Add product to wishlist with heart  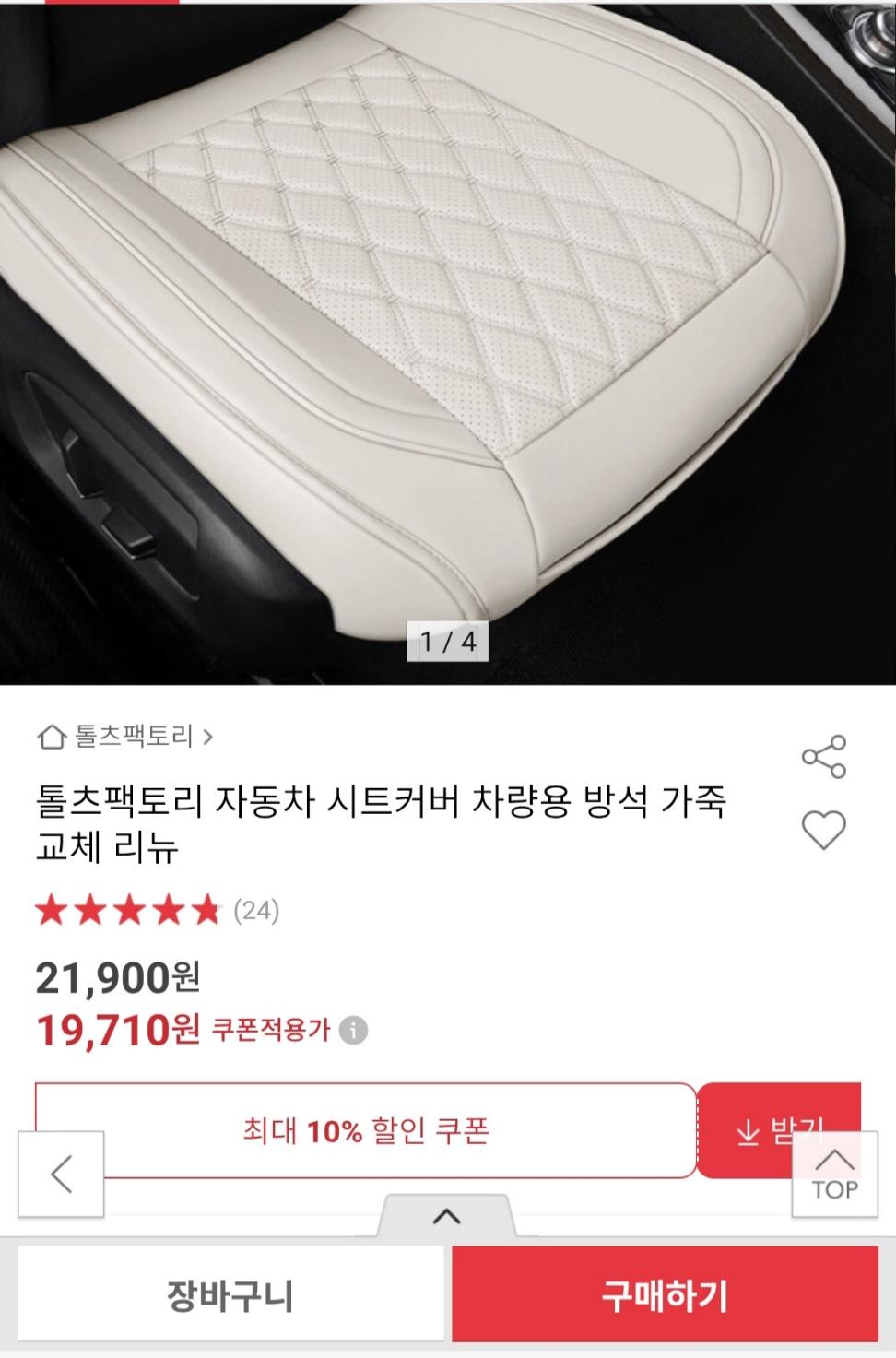pos(823,830)
